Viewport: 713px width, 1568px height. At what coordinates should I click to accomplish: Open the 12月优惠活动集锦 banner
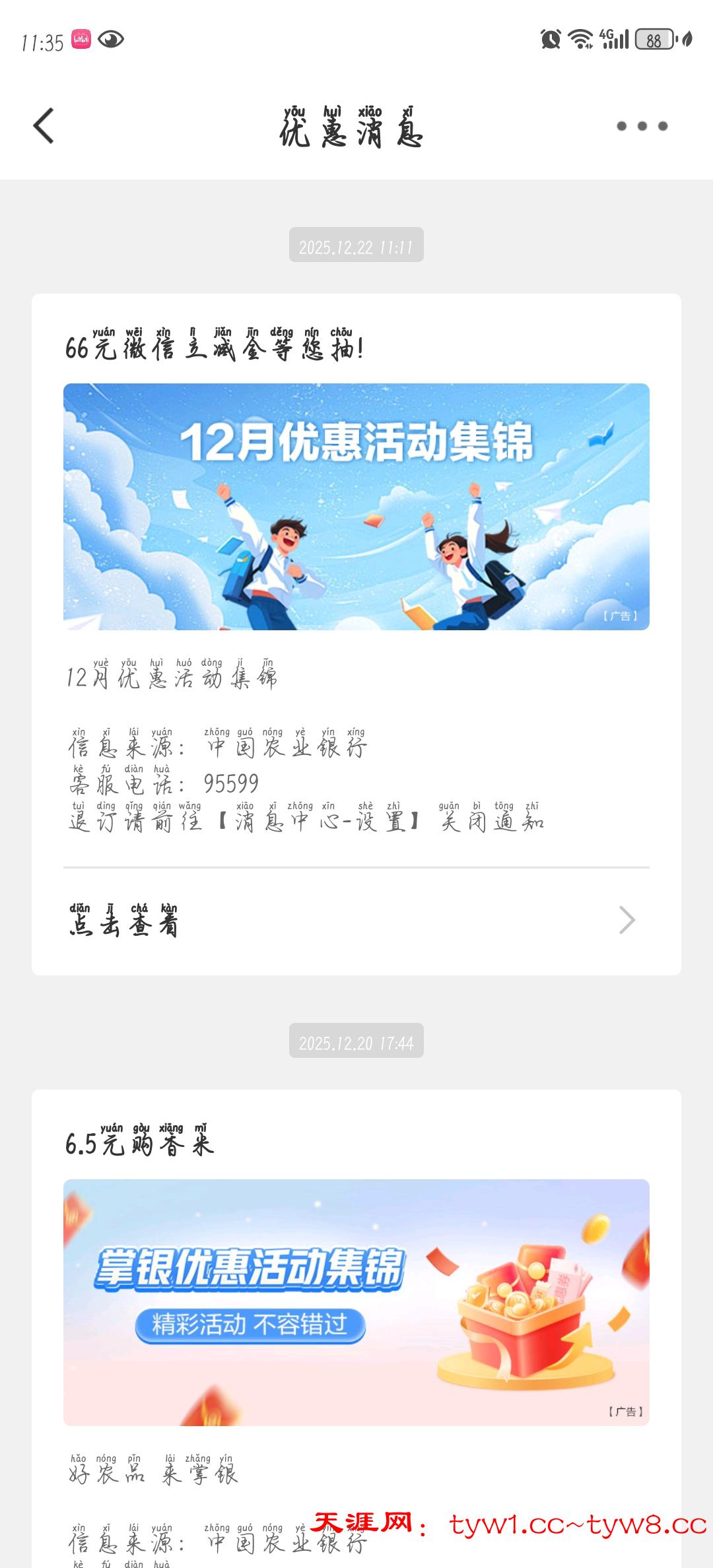(356, 506)
